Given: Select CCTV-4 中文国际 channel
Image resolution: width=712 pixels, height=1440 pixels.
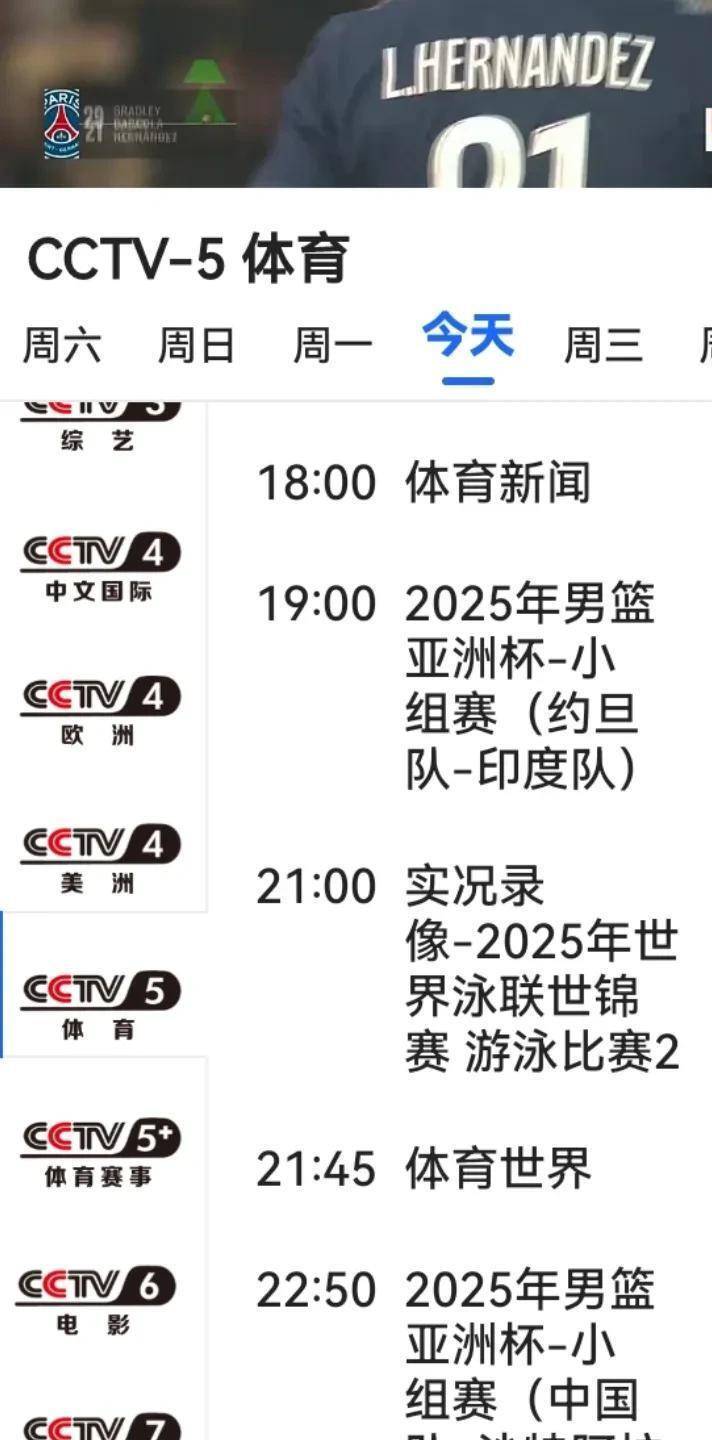Looking at the screenshot, I should [x=100, y=568].
